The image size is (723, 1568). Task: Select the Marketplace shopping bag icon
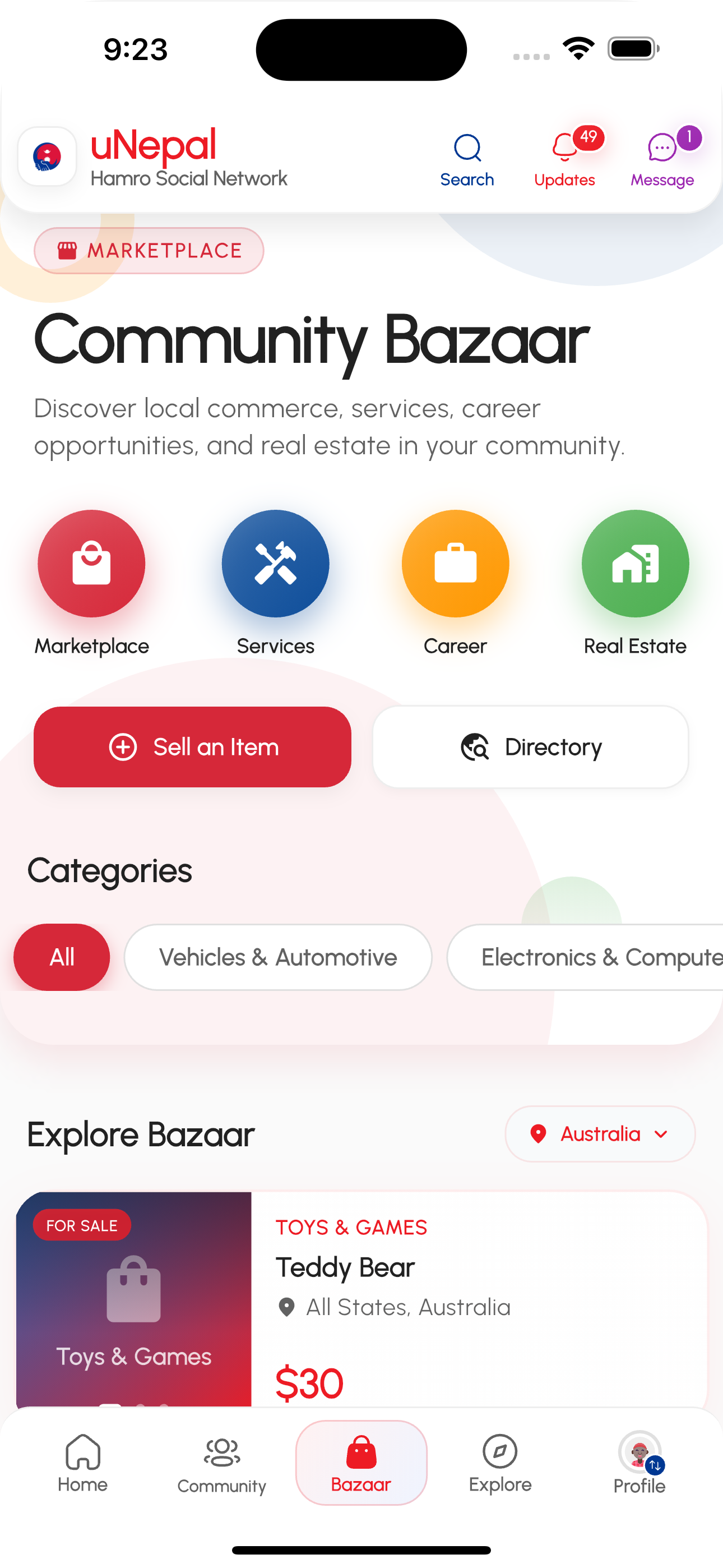point(91,564)
